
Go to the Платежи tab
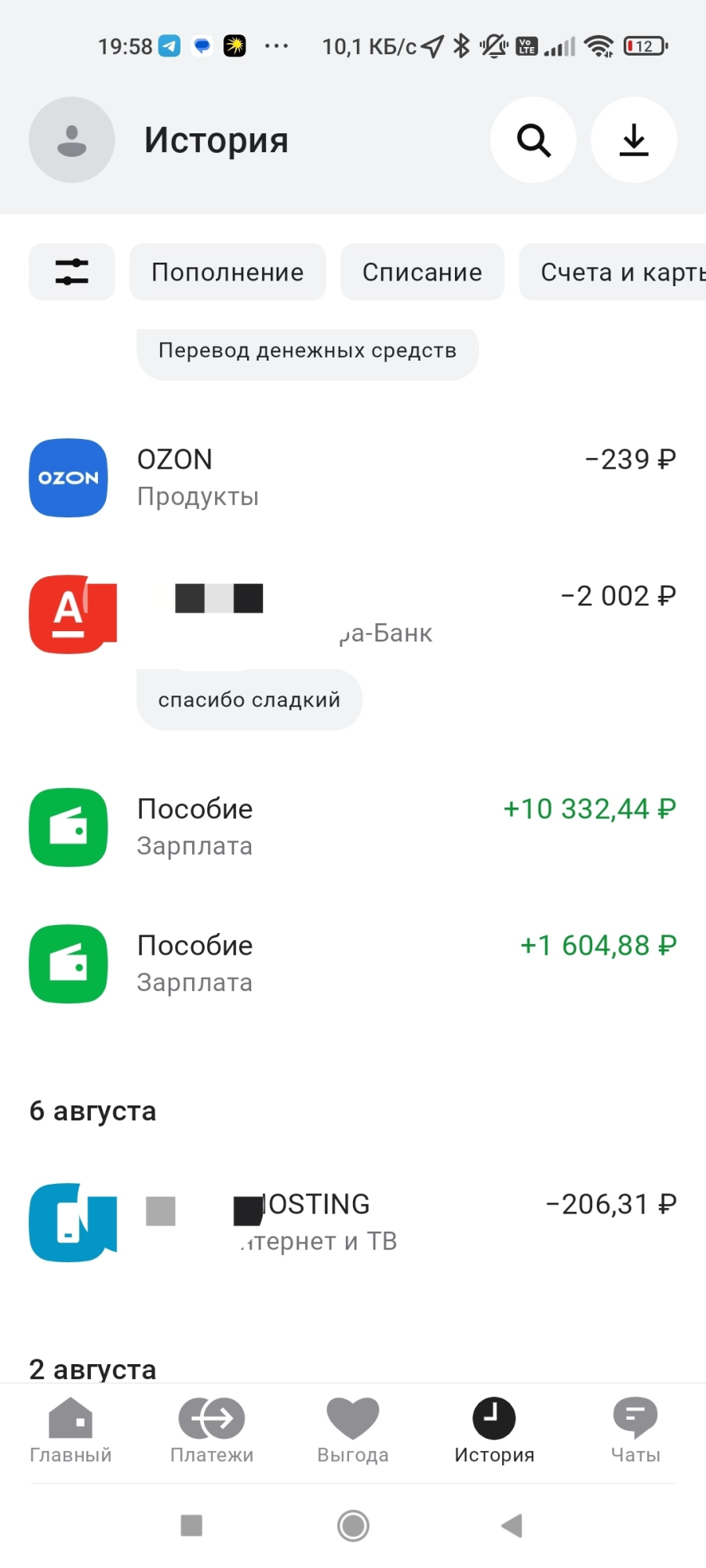click(x=212, y=1431)
